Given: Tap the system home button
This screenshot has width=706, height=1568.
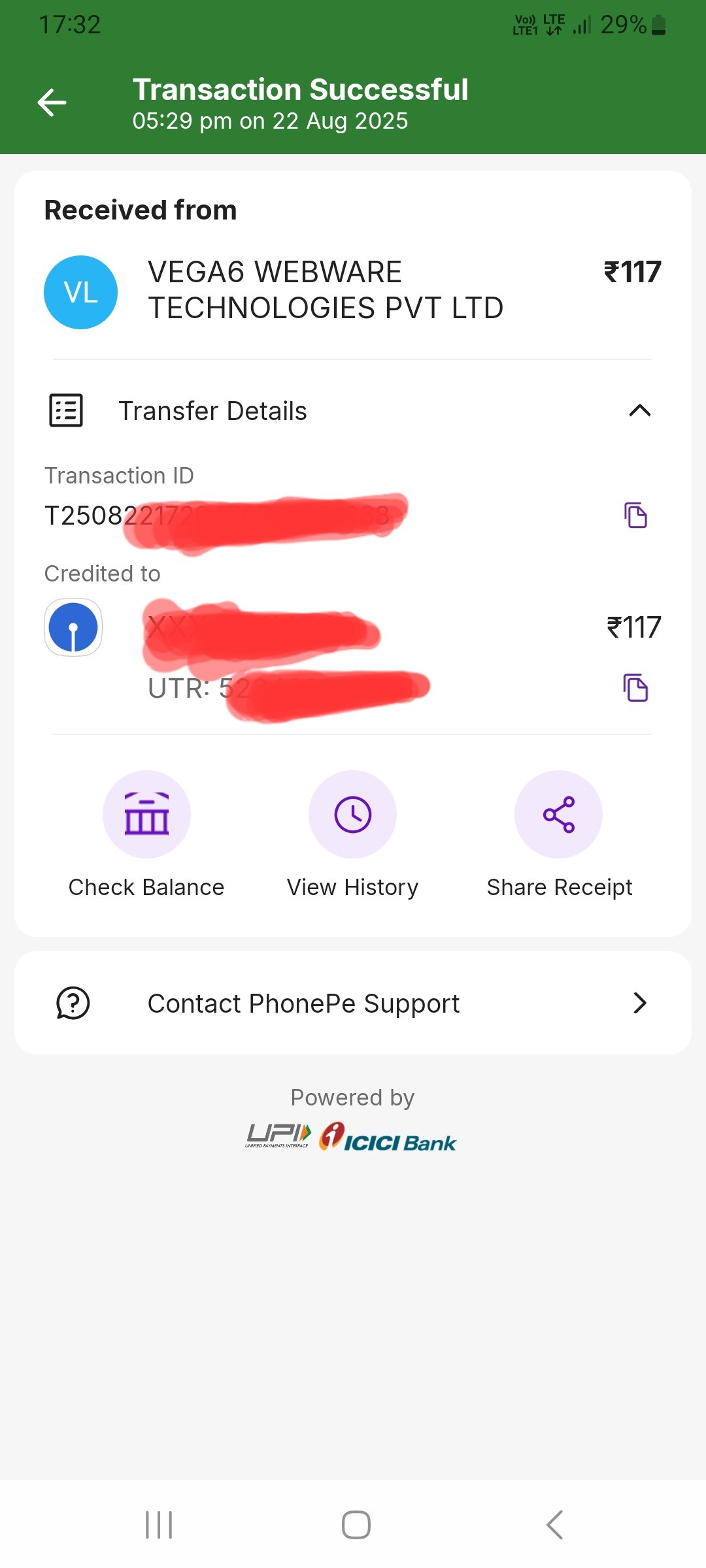Looking at the screenshot, I should [x=356, y=1525].
